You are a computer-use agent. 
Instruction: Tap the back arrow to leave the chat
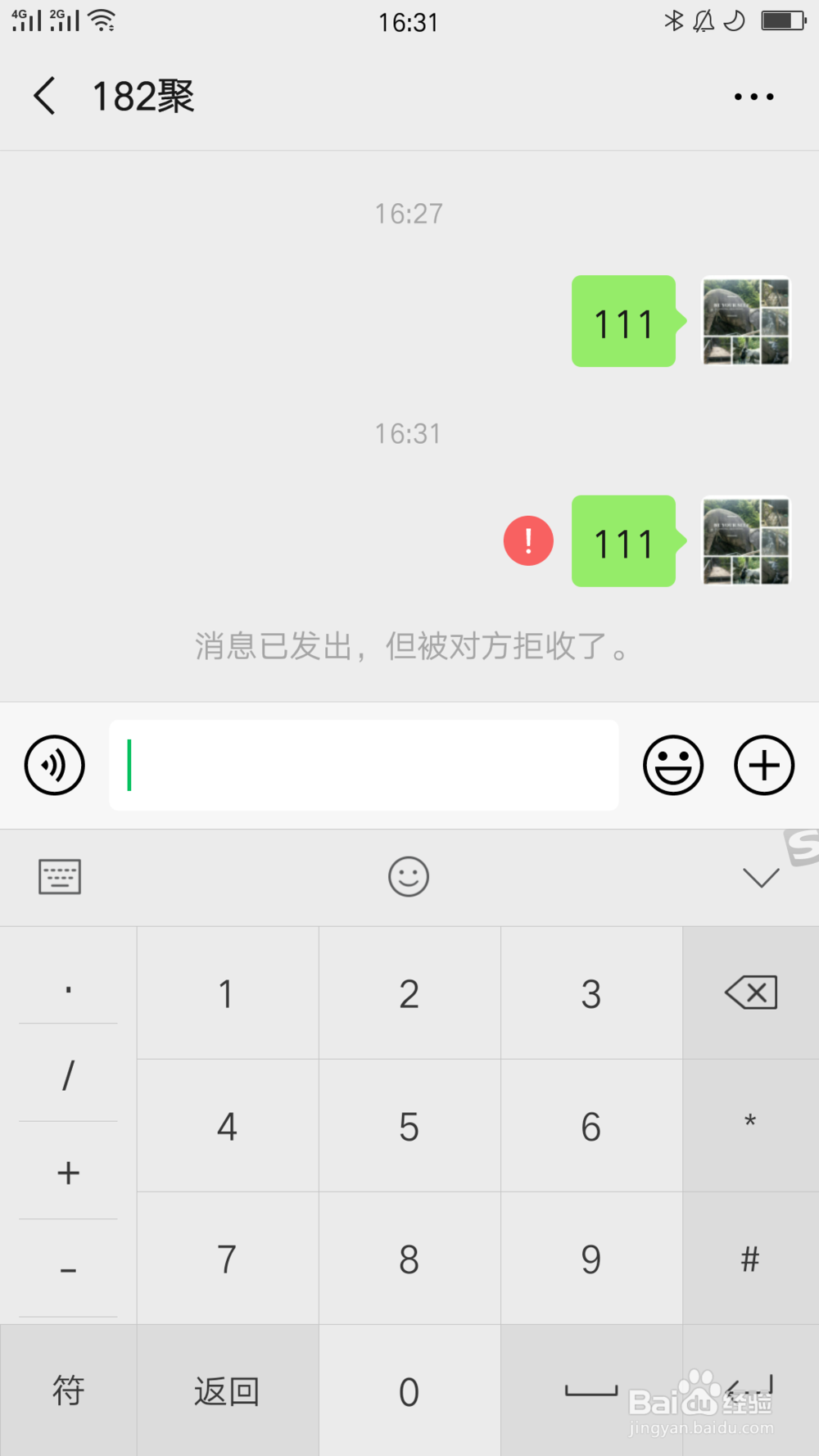click(x=43, y=95)
